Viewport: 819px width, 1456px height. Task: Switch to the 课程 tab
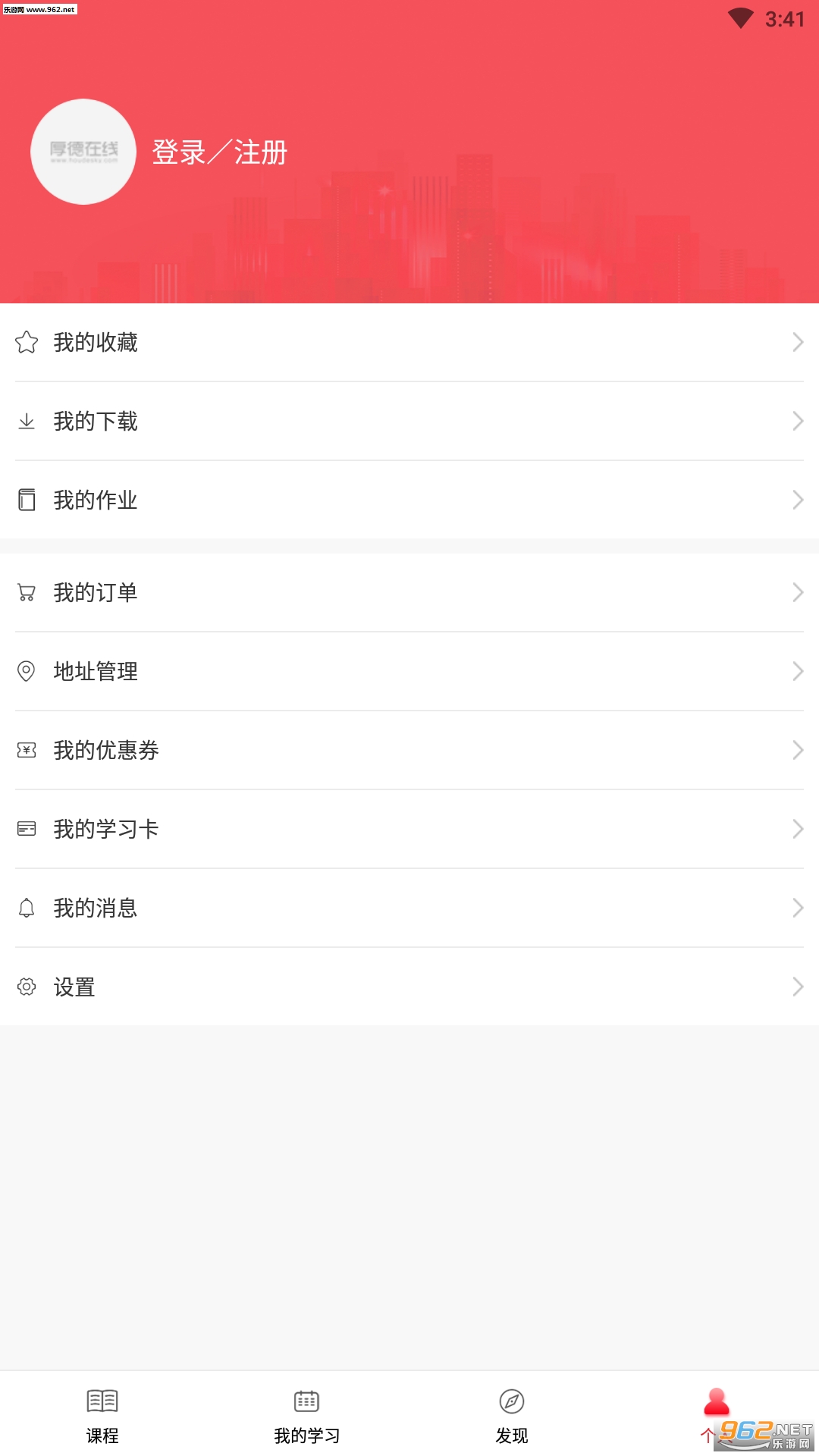coord(102,1415)
